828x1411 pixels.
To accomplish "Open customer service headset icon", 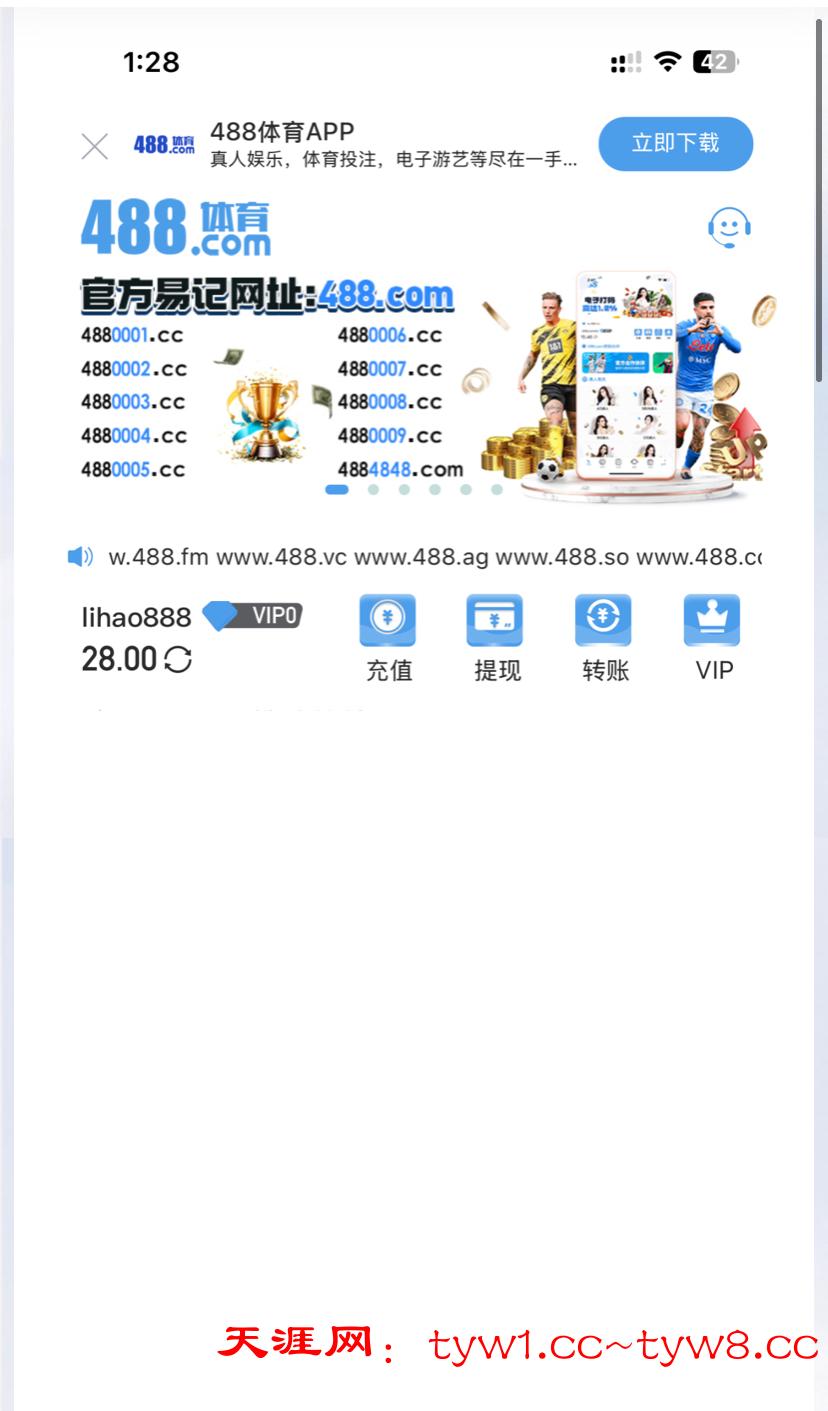I will click(x=729, y=228).
